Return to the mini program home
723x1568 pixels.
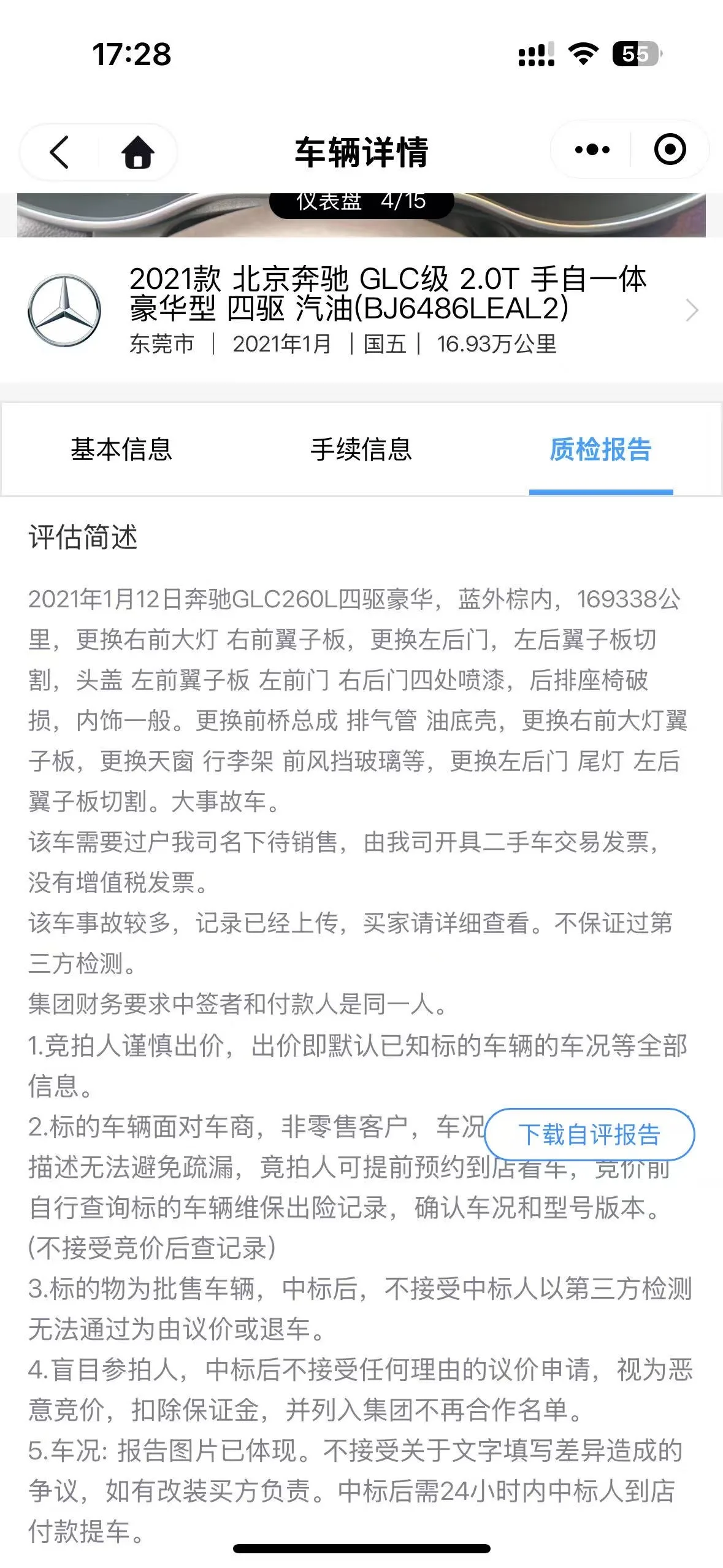[137, 152]
